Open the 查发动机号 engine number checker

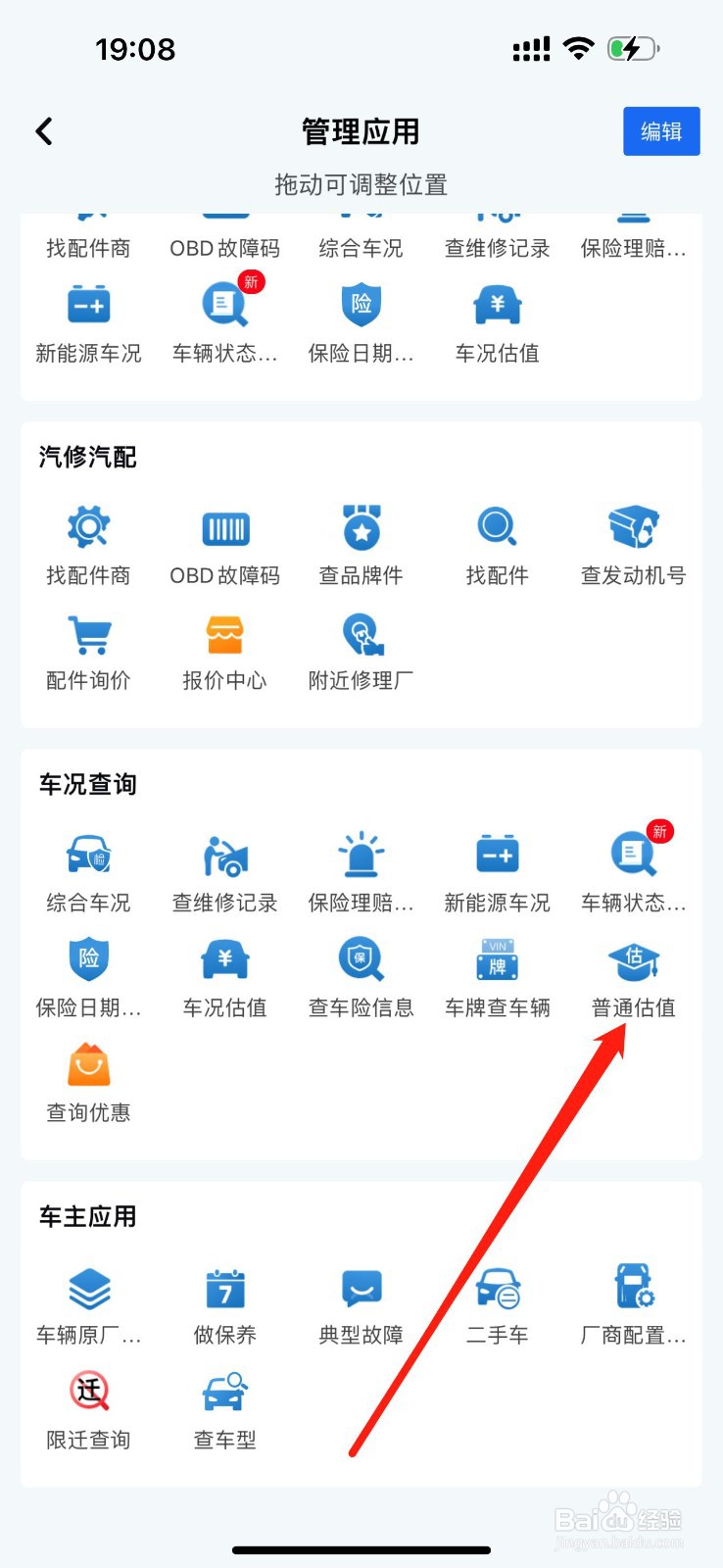633,529
